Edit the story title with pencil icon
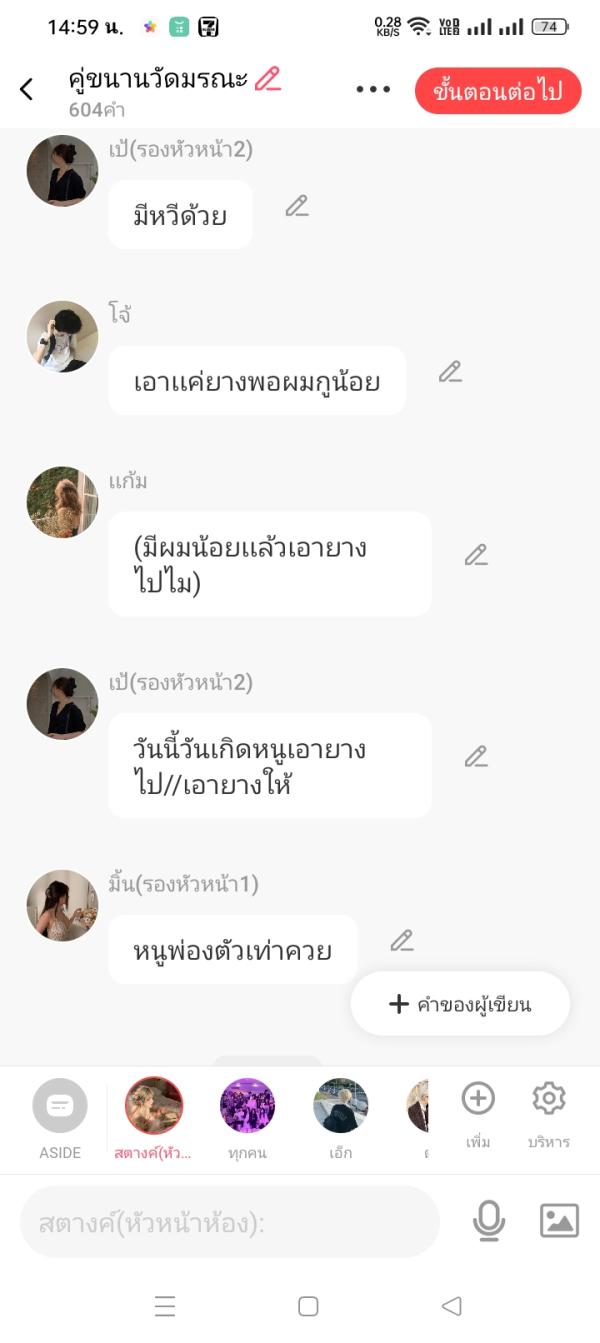Image resolution: width=600 pixels, height=1343 pixels. pos(268,79)
